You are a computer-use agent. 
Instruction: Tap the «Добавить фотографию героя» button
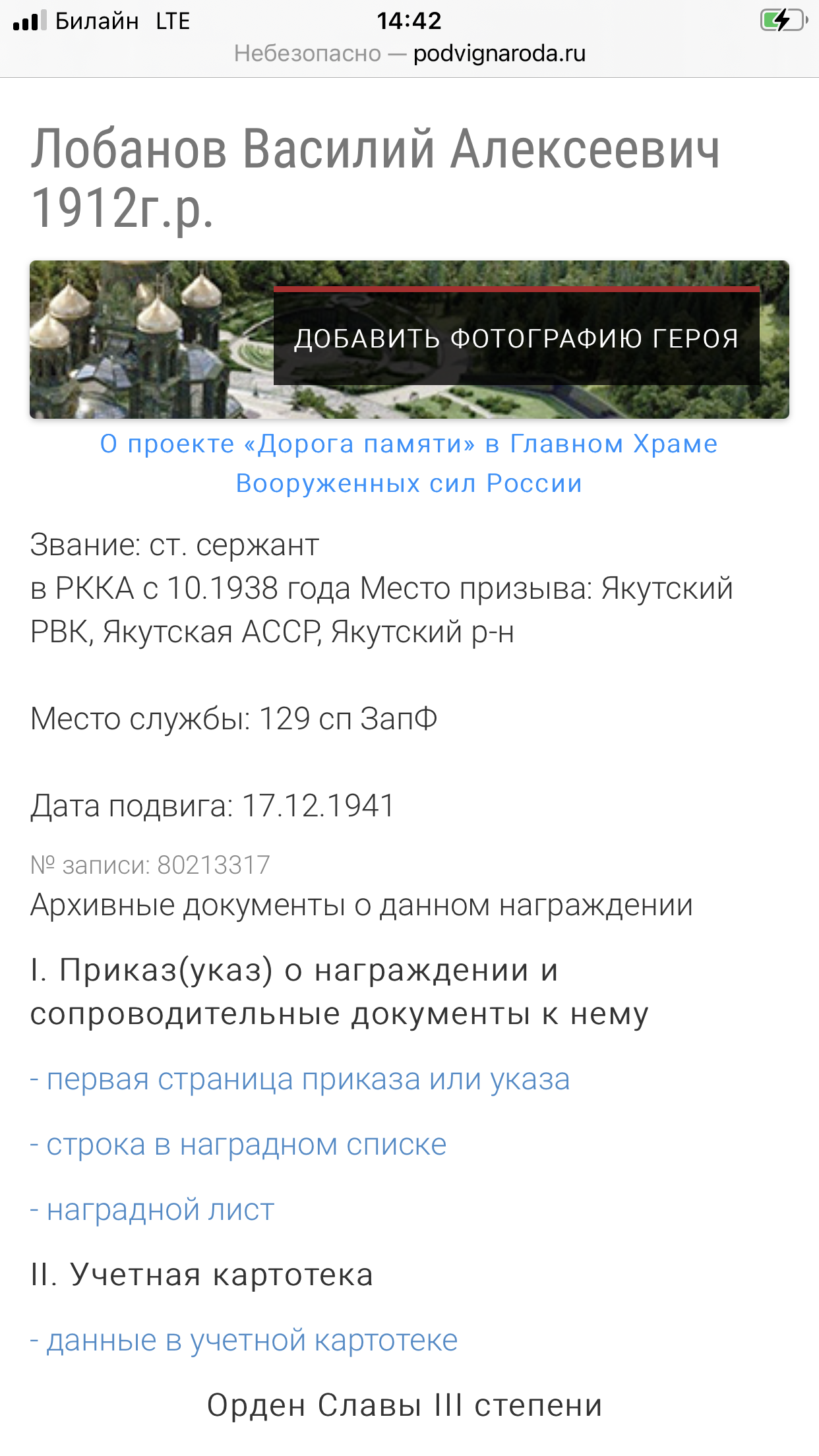point(516,338)
